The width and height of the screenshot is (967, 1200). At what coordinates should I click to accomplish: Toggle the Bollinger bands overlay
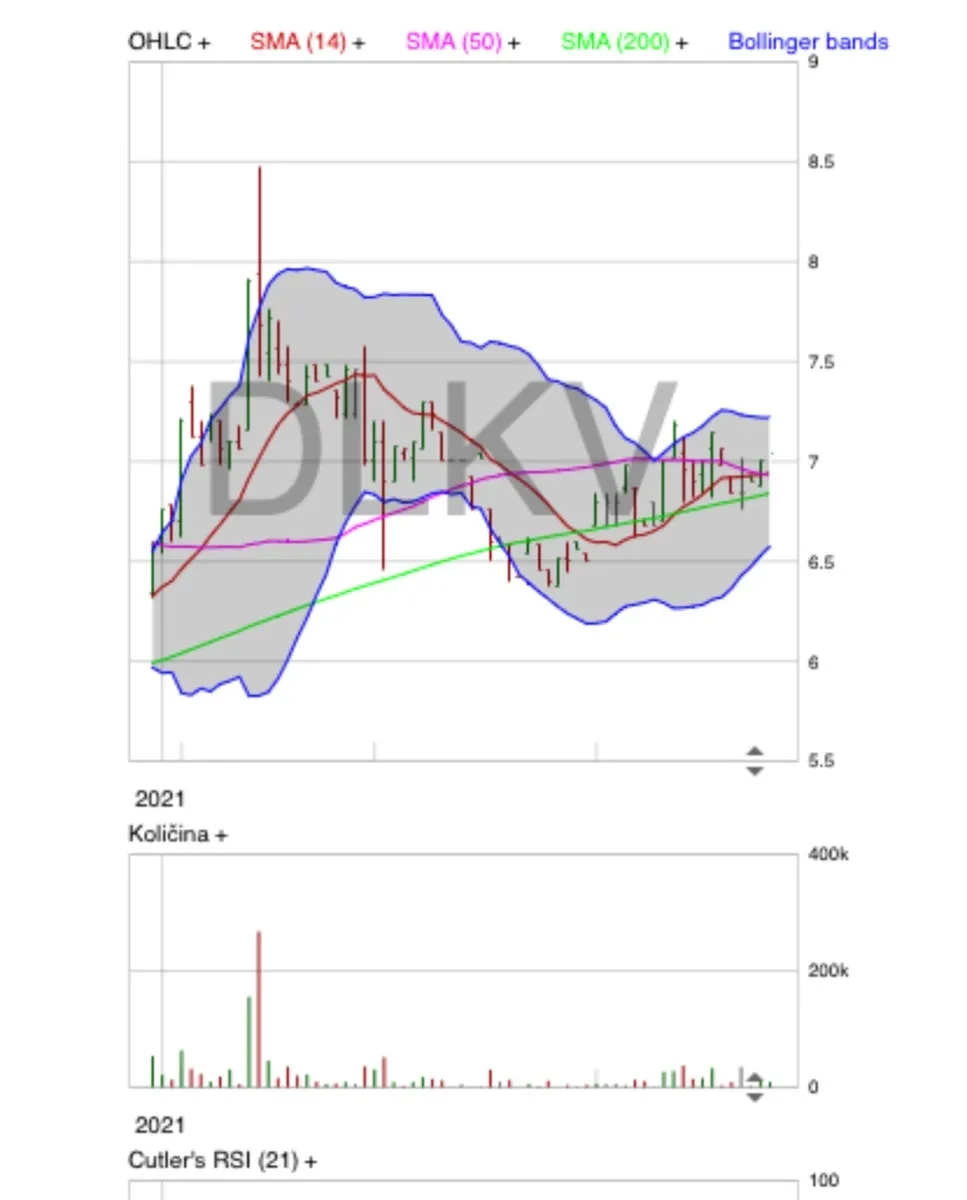(x=808, y=42)
